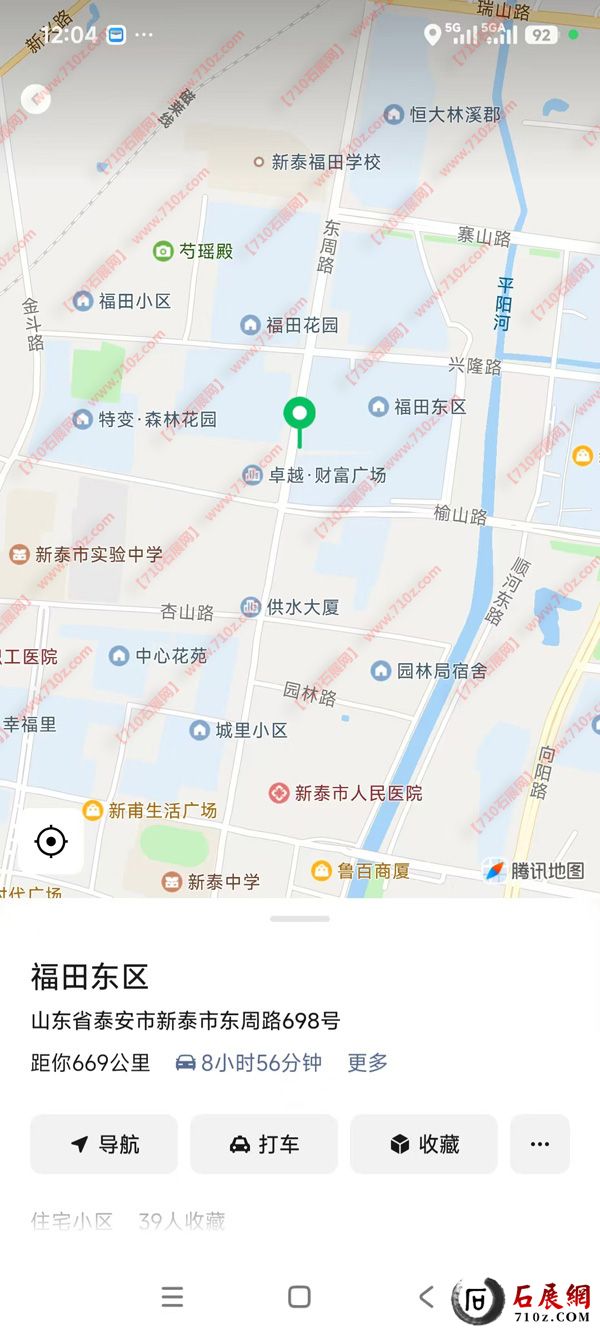
Task: Save this place with the 收藏 button
Action: click(424, 1144)
